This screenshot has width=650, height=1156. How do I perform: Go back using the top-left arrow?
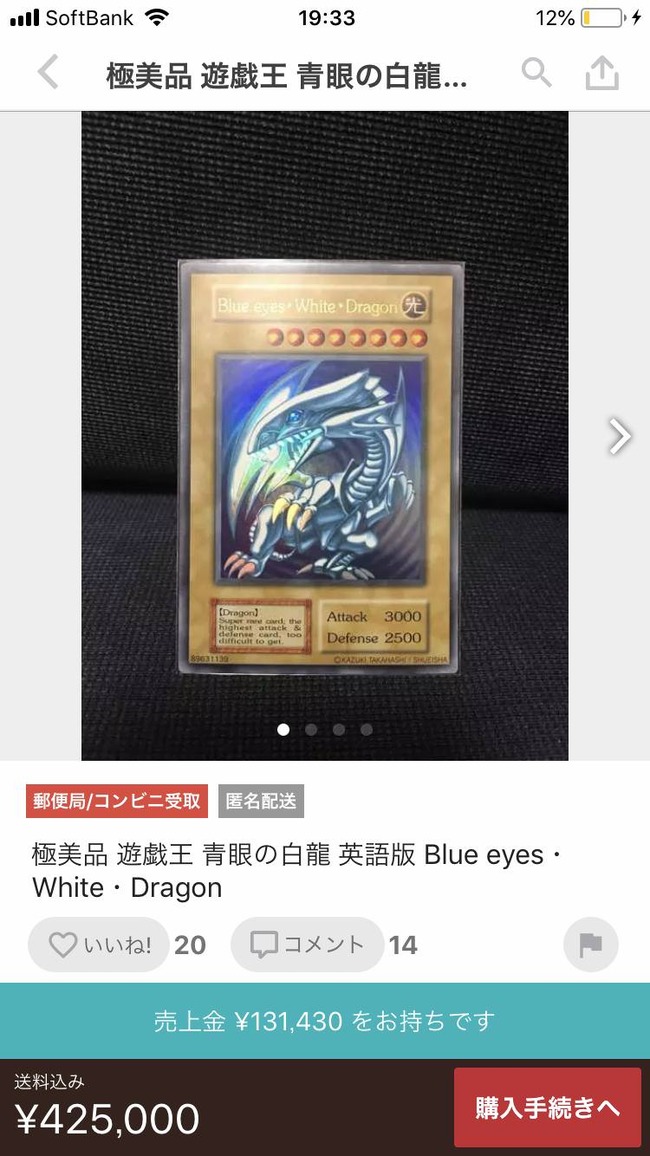tap(48, 72)
